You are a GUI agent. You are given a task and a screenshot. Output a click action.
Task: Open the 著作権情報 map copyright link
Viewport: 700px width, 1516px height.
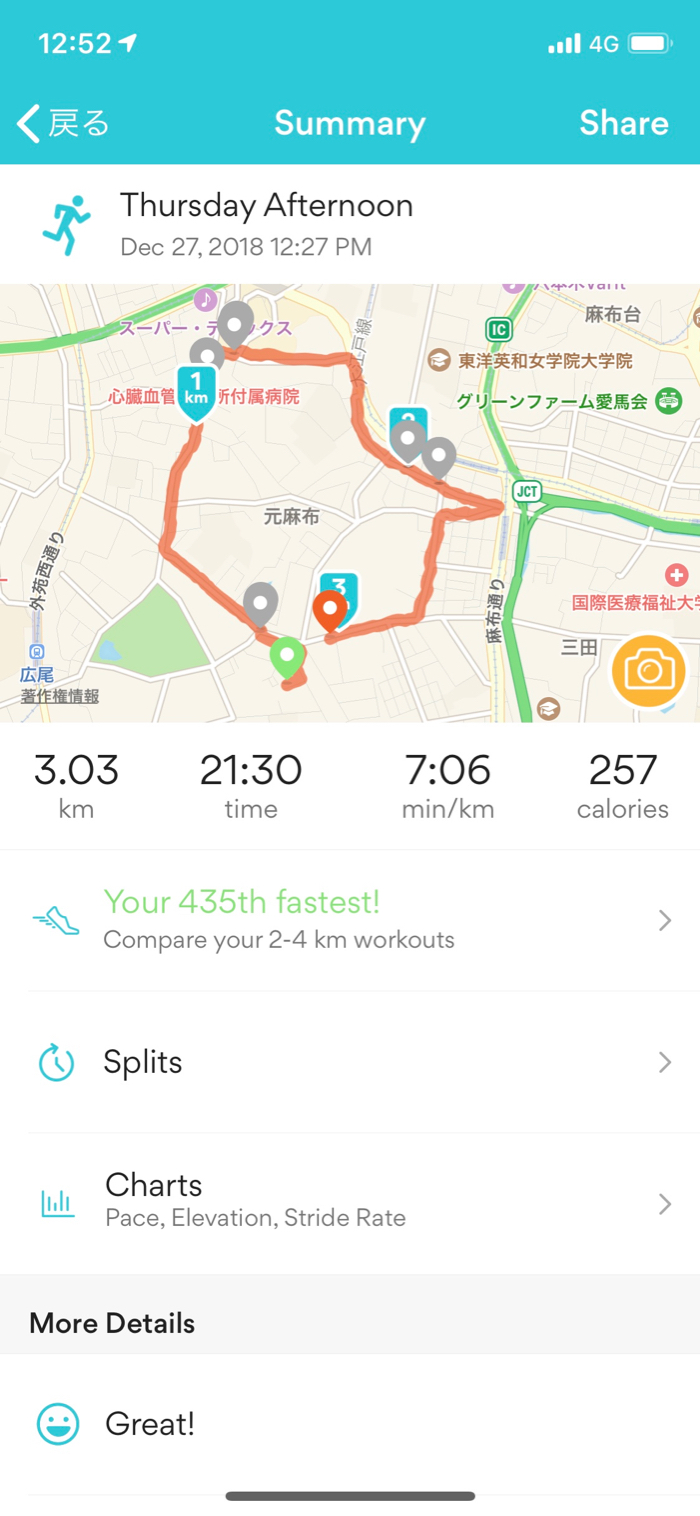tap(60, 697)
